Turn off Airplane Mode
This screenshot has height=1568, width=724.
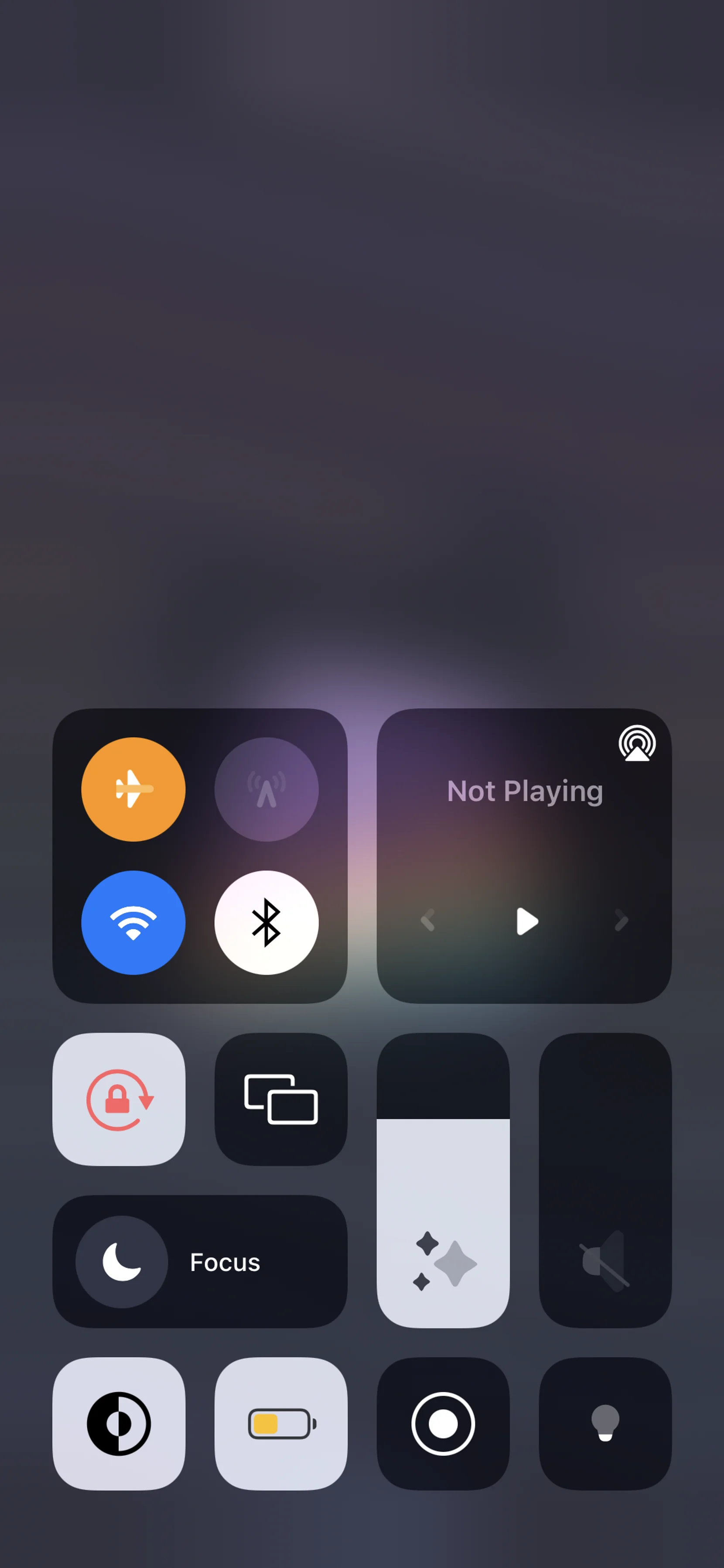pos(133,790)
